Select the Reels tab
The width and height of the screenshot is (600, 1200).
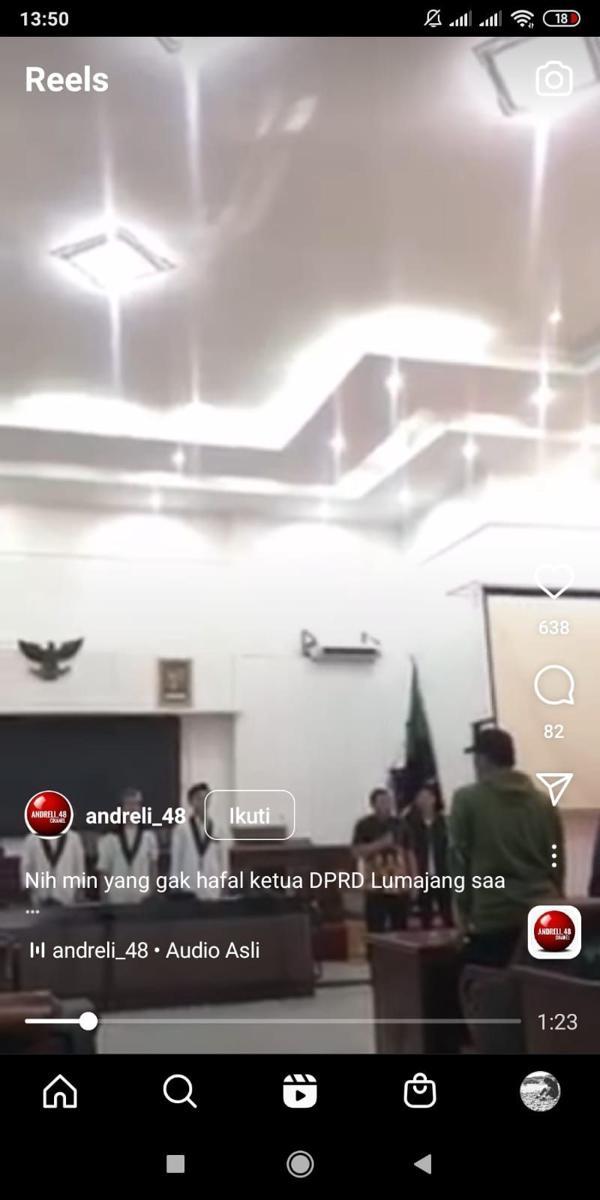click(x=300, y=1092)
